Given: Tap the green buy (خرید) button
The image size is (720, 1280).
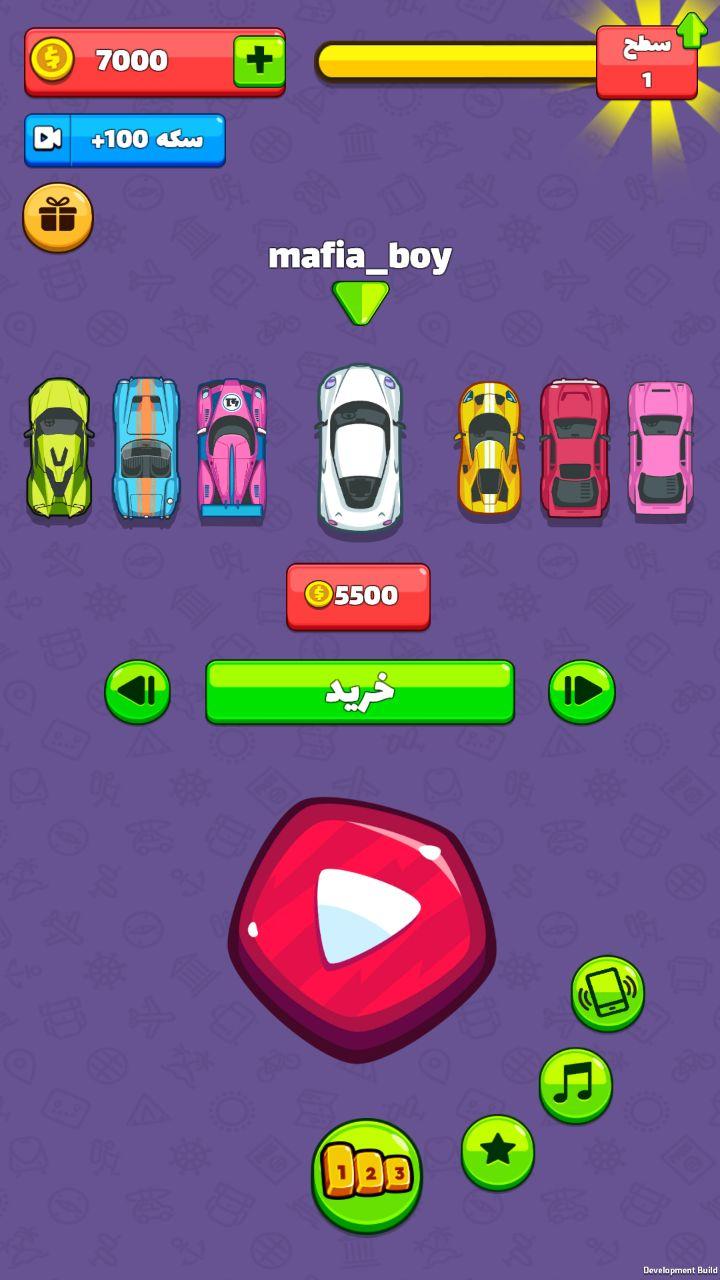Looking at the screenshot, I should click(360, 691).
